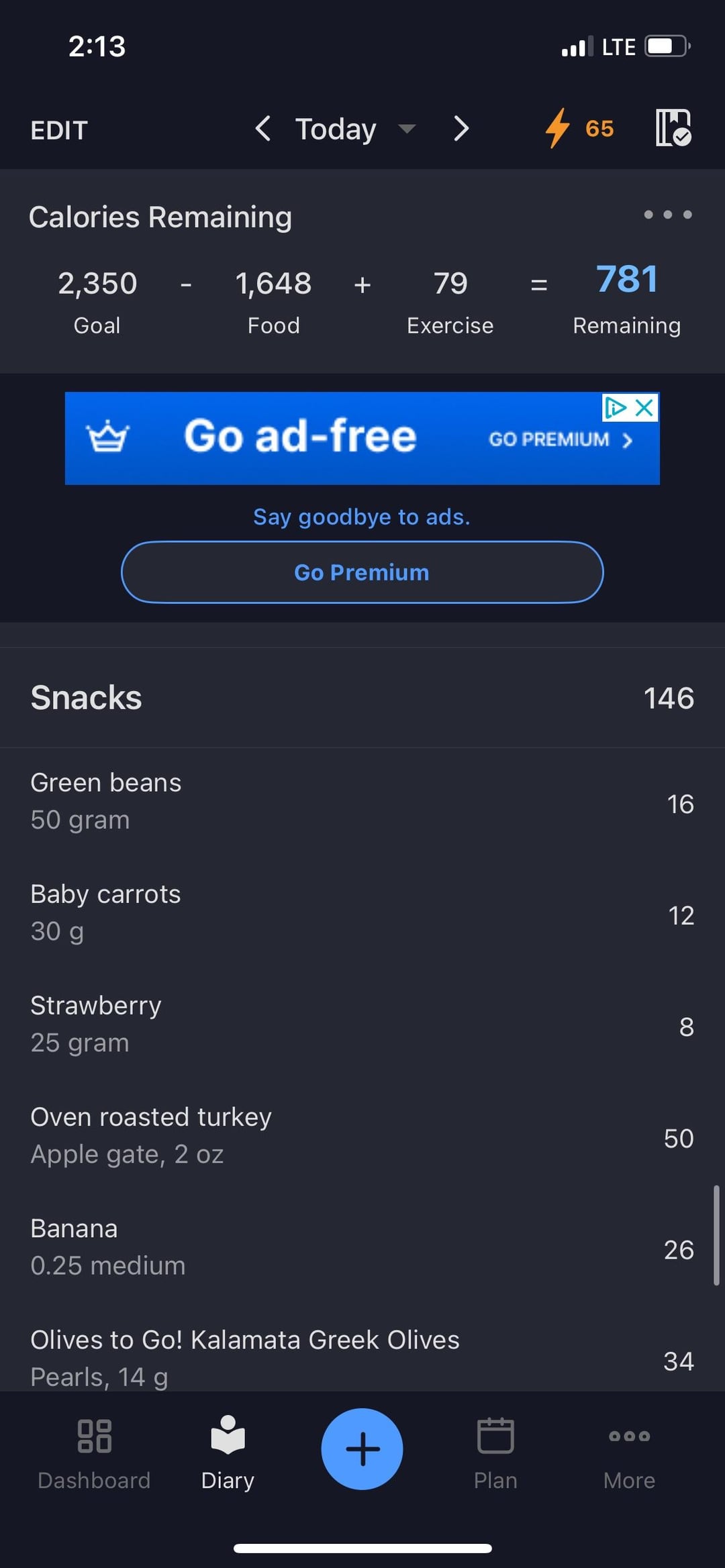Open the Baby carrots entry
This screenshot has width=725, height=1568.
(362, 914)
